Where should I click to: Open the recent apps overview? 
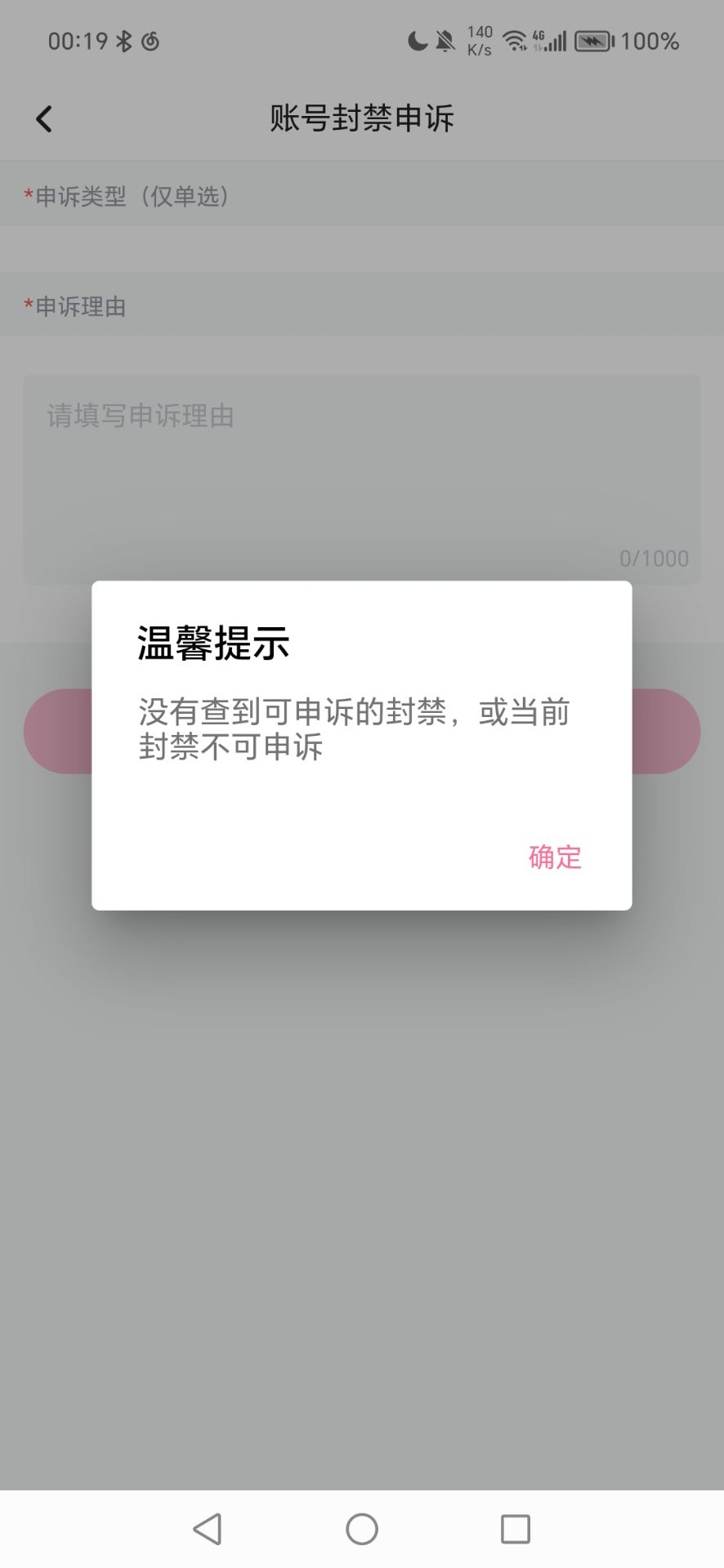tap(515, 1529)
